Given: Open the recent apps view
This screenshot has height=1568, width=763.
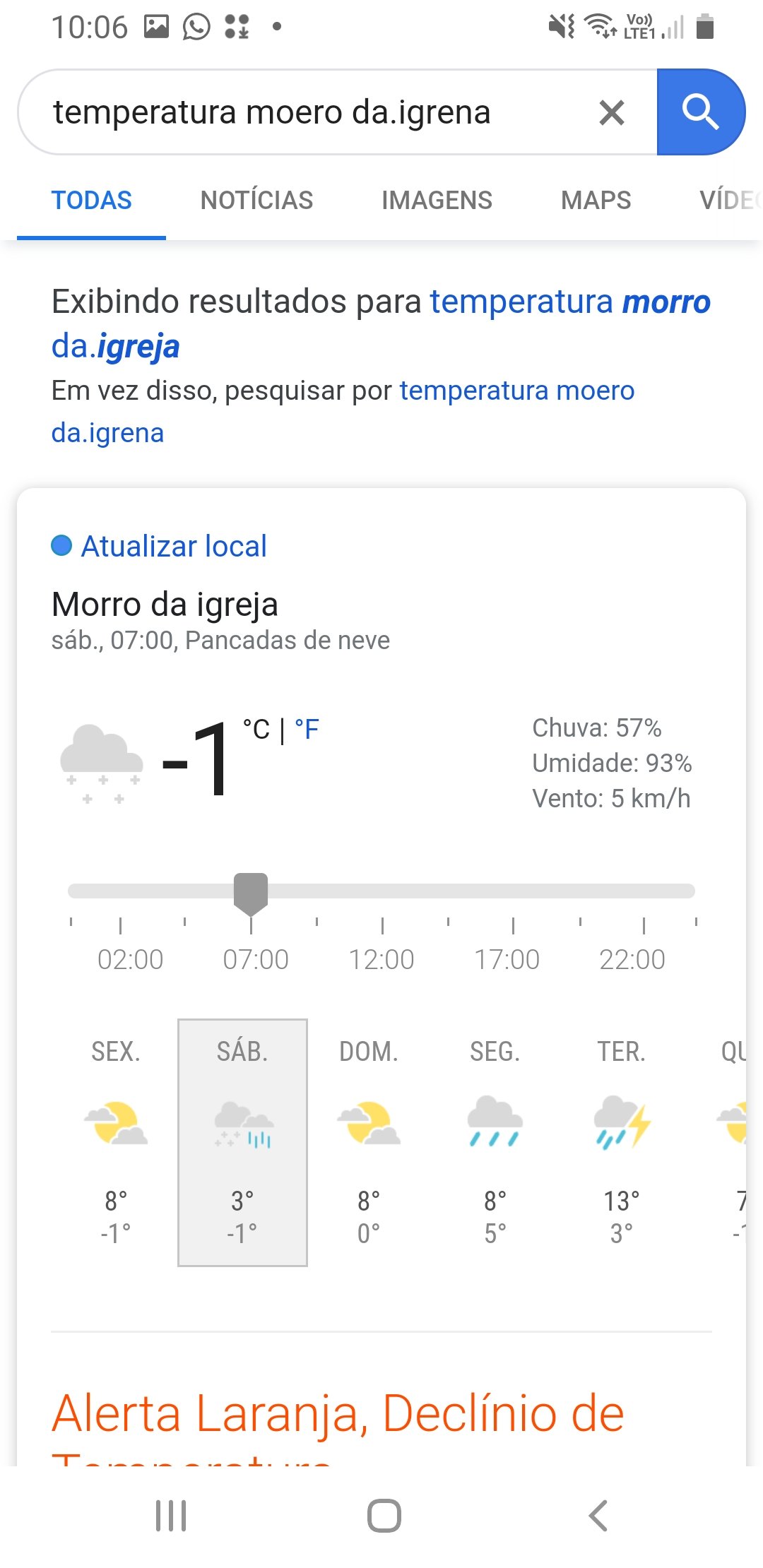Looking at the screenshot, I should tap(171, 1515).
